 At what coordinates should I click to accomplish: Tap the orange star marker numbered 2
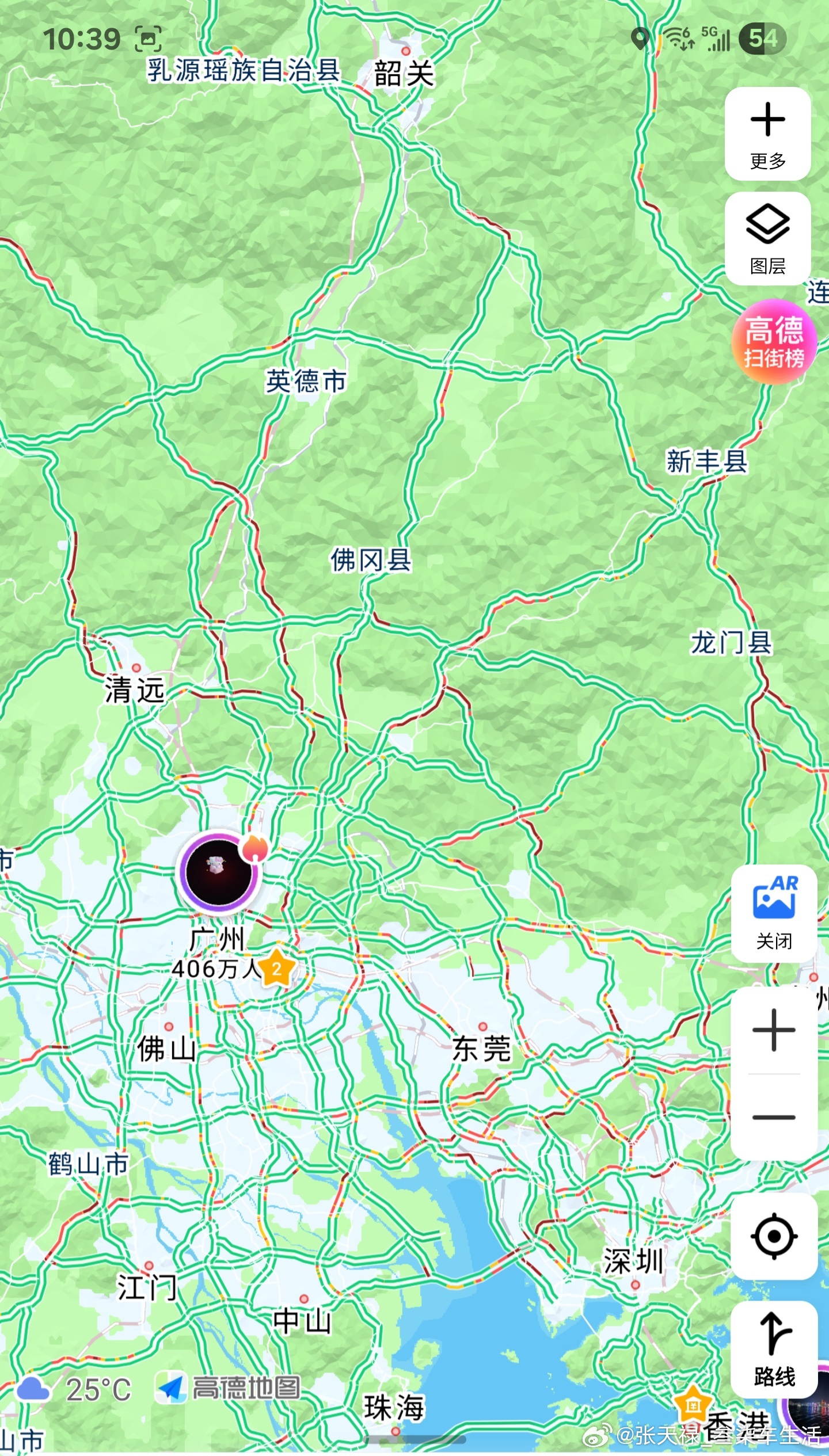pos(276,969)
